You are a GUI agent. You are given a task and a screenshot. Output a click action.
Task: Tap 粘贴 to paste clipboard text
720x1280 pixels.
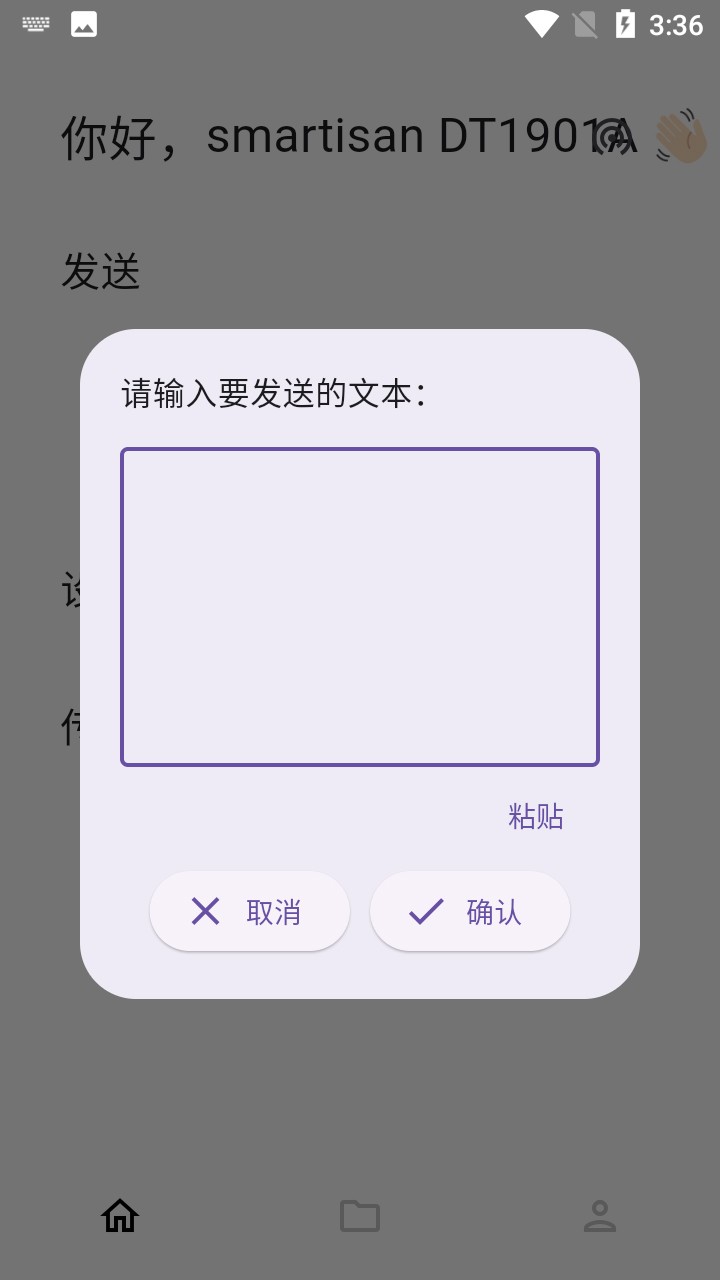point(536,817)
